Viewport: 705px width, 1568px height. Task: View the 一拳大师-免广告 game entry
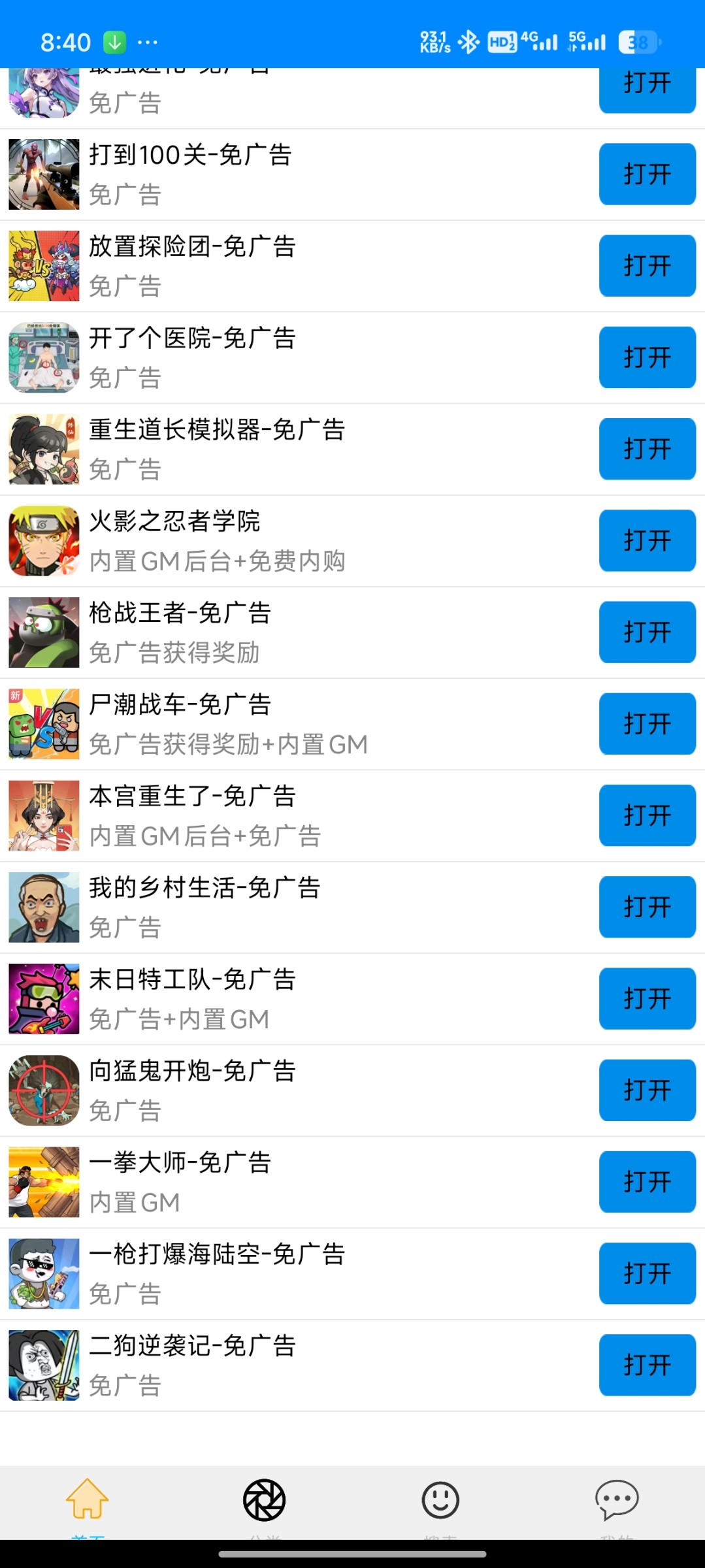click(294, 1181)
